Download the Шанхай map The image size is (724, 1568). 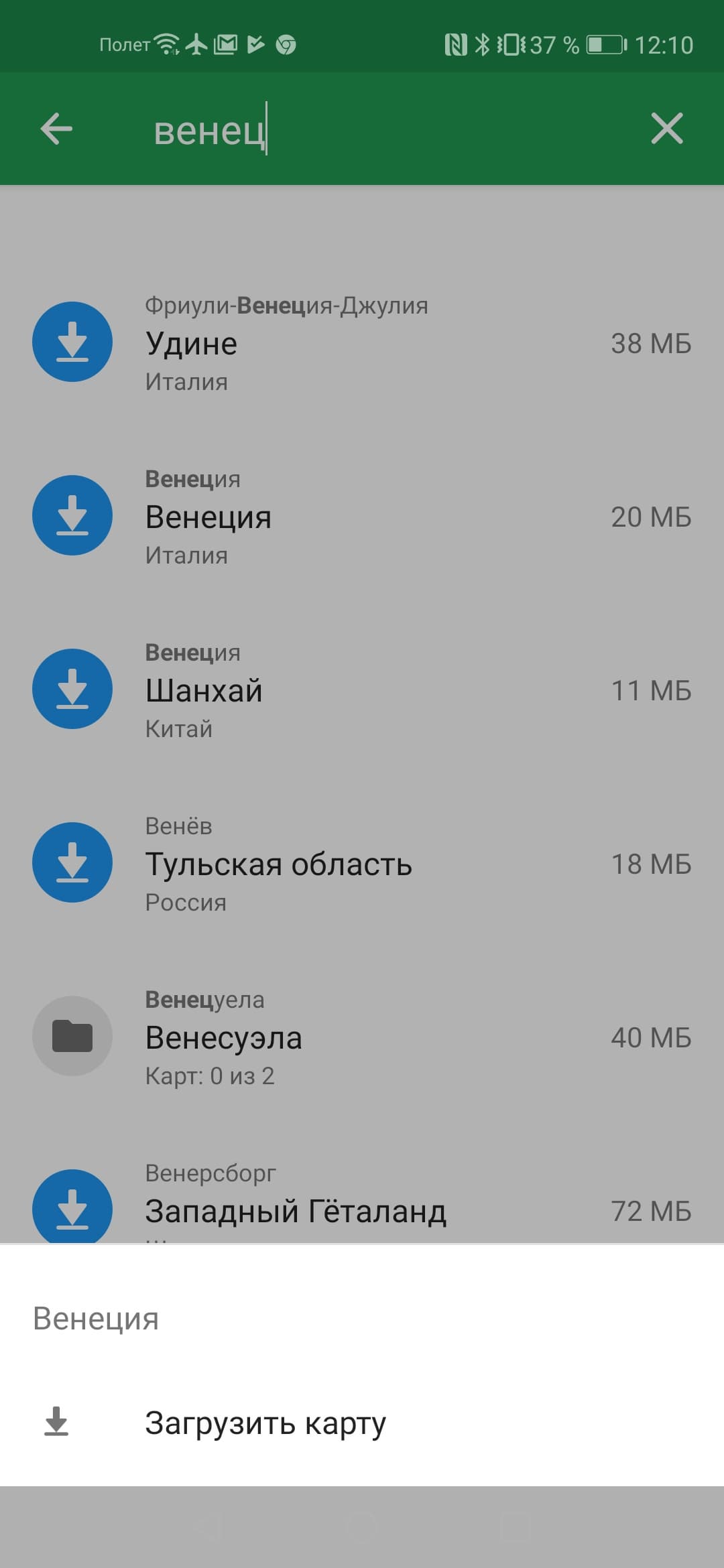(72, 689)
